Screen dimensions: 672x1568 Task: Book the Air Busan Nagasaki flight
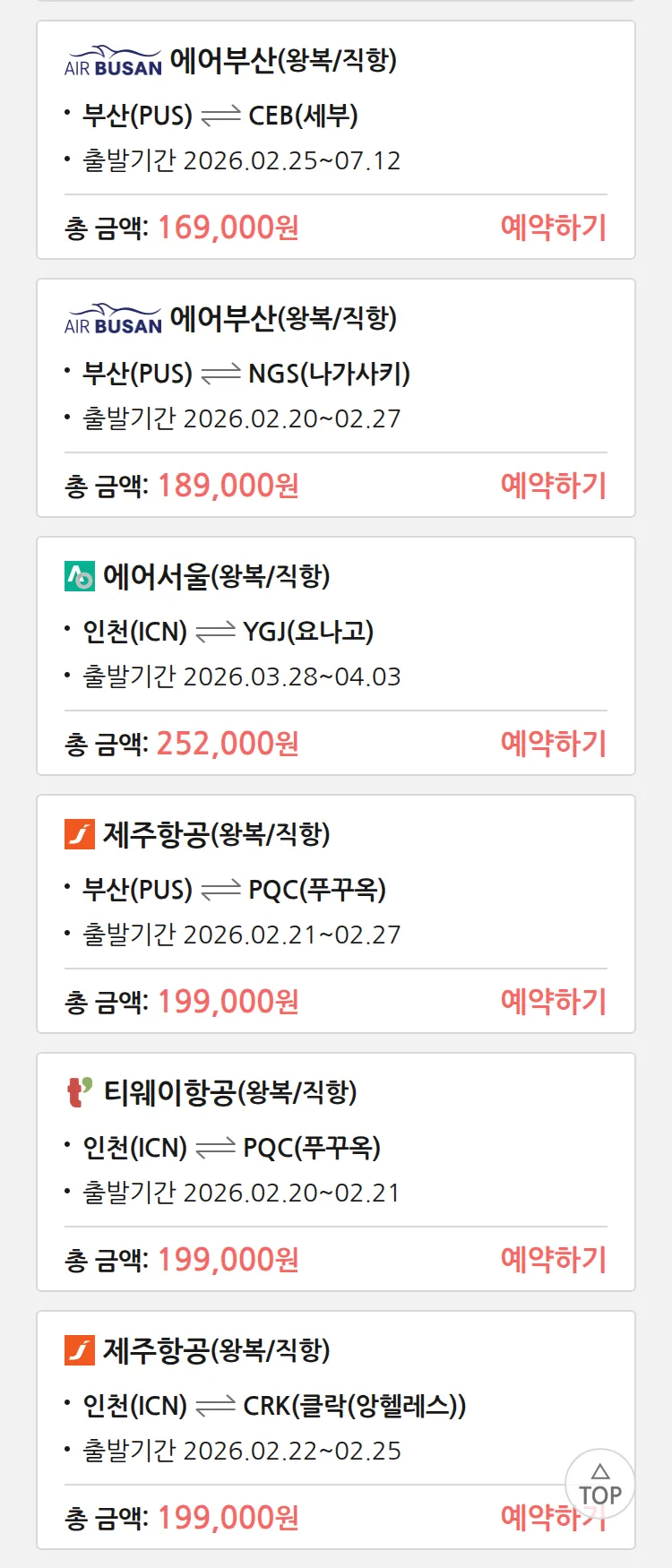pyautogui.click(x=553, y=486)
